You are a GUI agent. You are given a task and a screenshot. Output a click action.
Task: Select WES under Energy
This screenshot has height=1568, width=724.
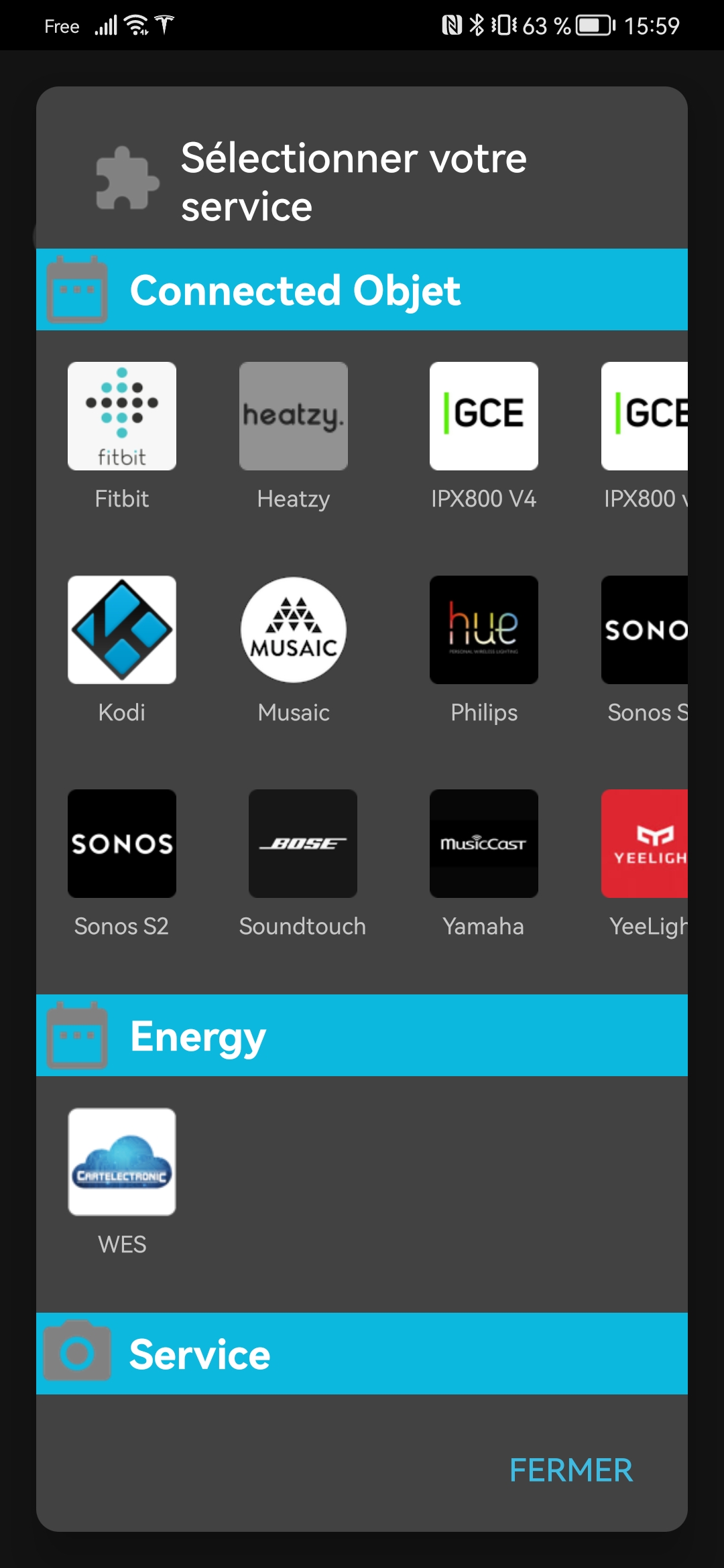[122, 1162]
